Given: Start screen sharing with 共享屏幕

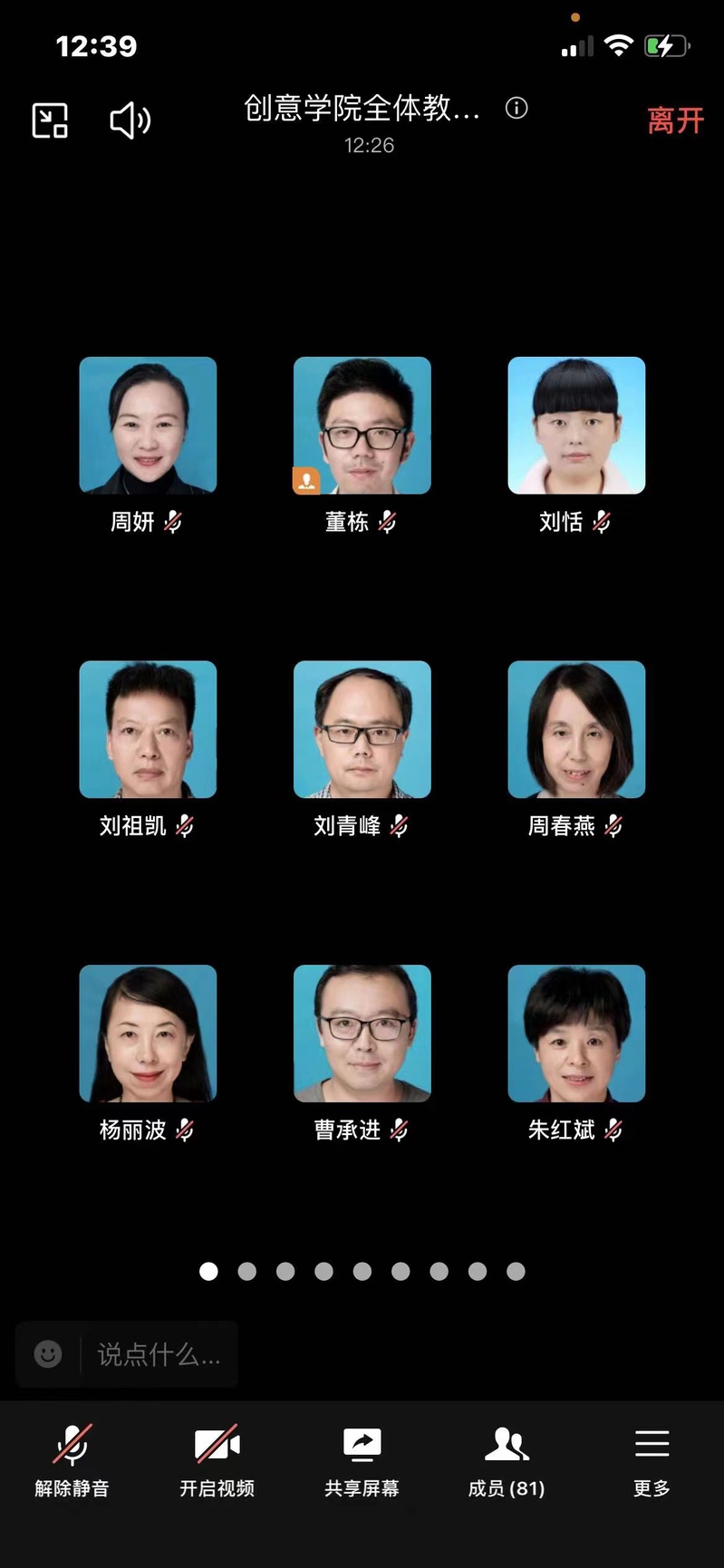Looking at the screenshot, I should point(362,1460).
